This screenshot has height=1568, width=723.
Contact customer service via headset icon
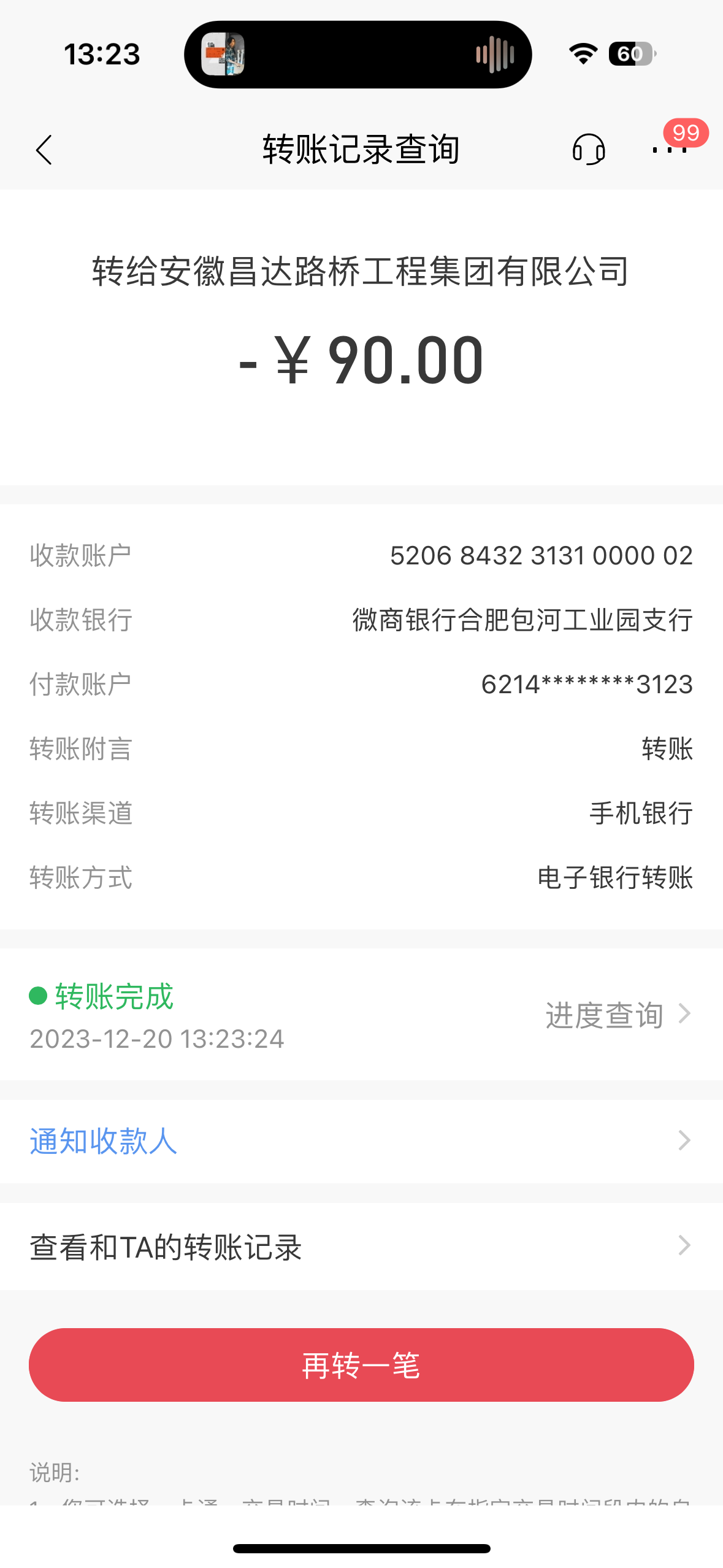589,150
